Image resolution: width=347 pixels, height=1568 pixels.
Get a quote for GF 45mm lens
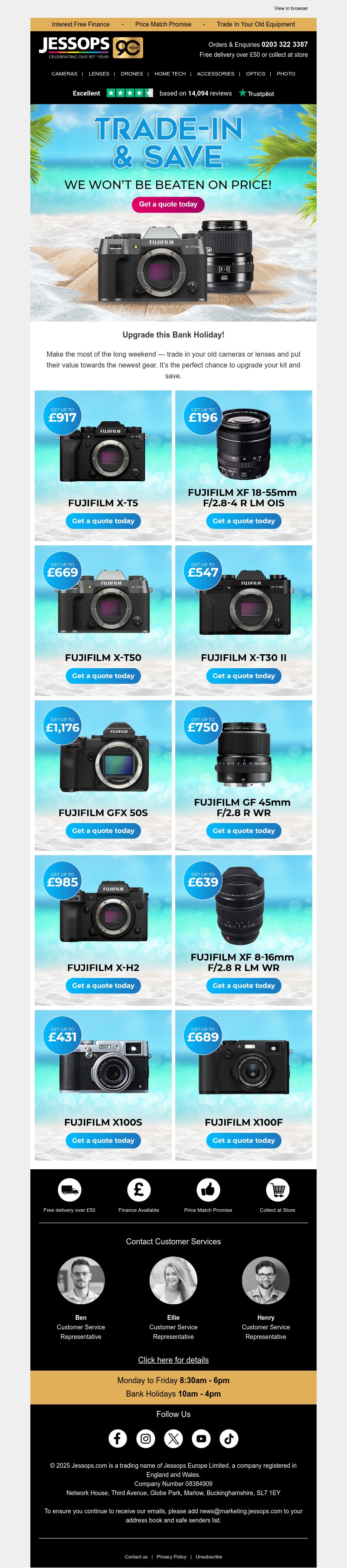pos(243,831)
